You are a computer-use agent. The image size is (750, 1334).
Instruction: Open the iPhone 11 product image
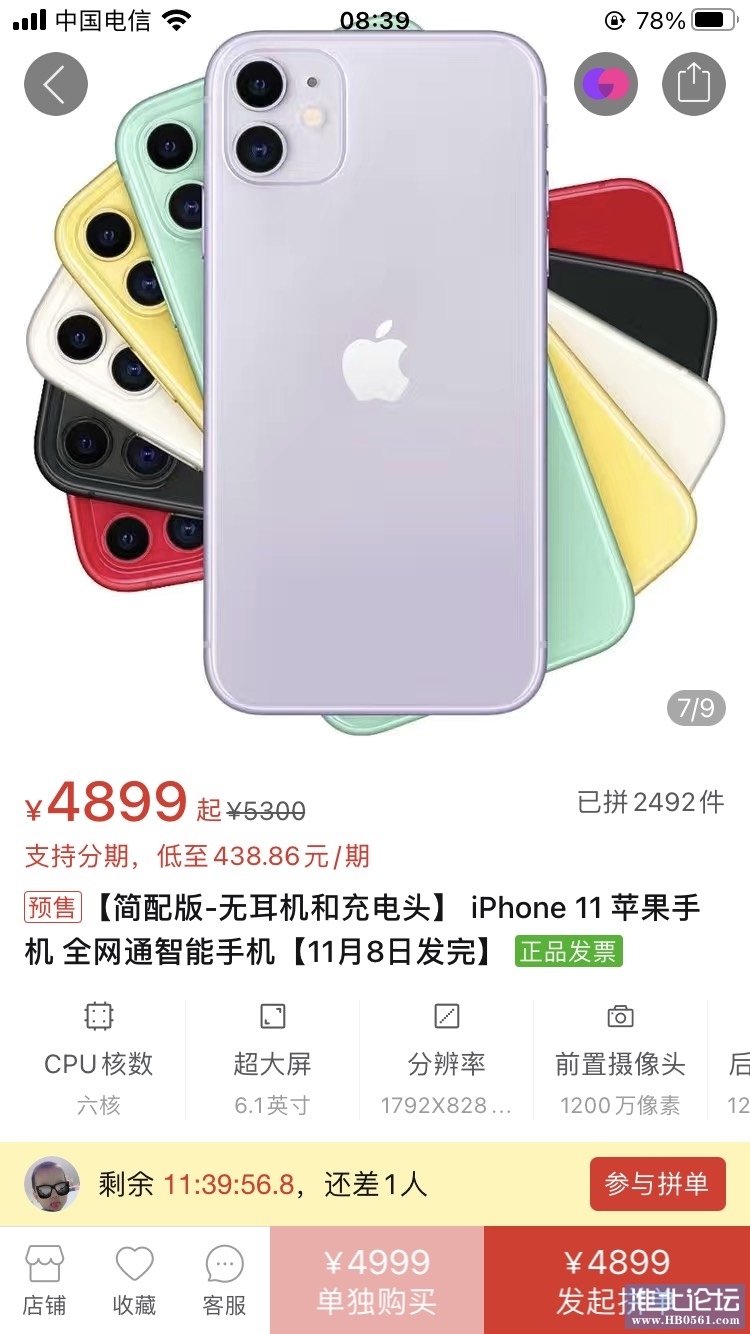point(375,380)
